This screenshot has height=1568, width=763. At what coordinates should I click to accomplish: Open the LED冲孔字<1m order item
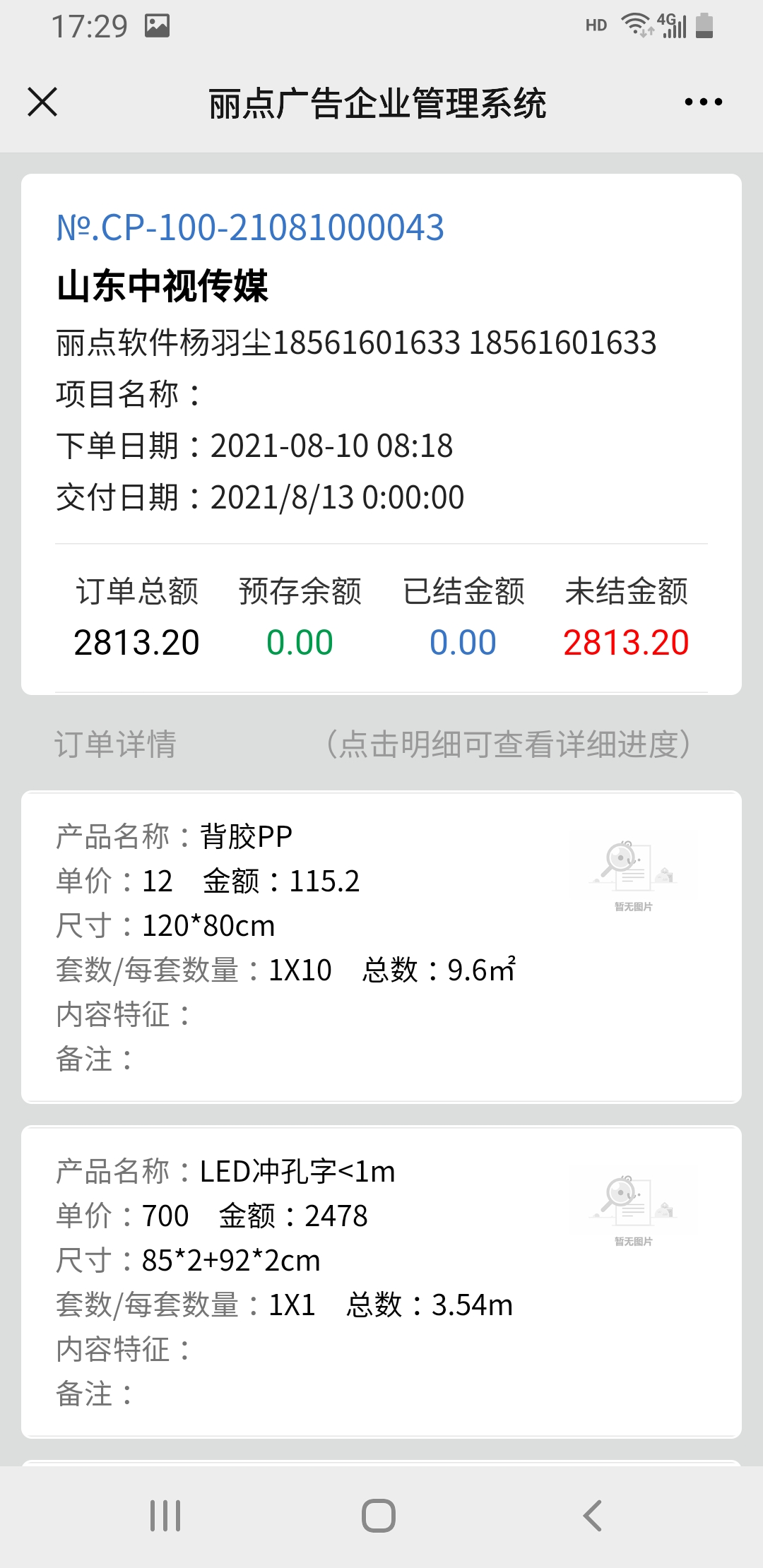click(381, 1281)
